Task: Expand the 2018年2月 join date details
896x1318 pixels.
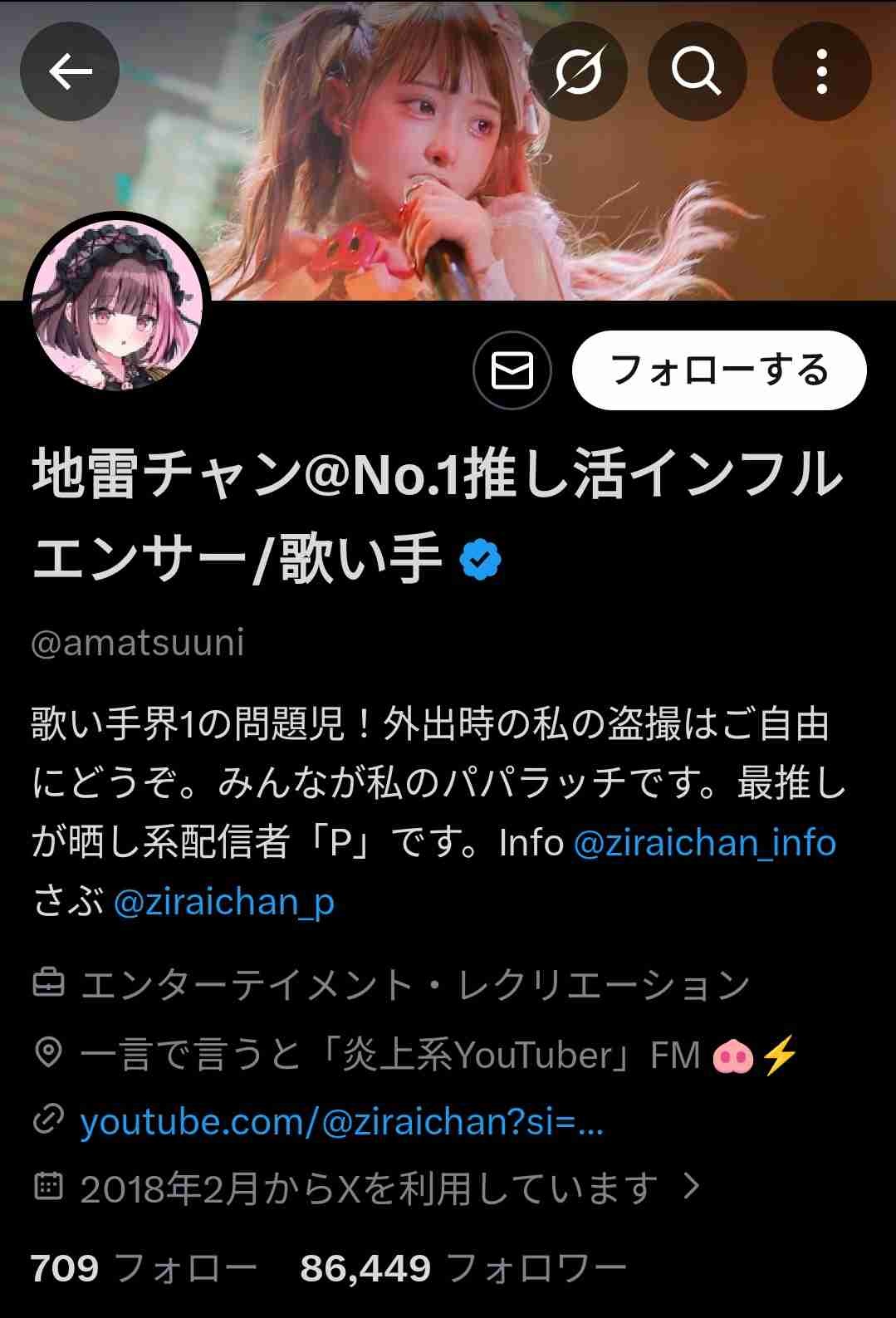Action: (370, 1188)
